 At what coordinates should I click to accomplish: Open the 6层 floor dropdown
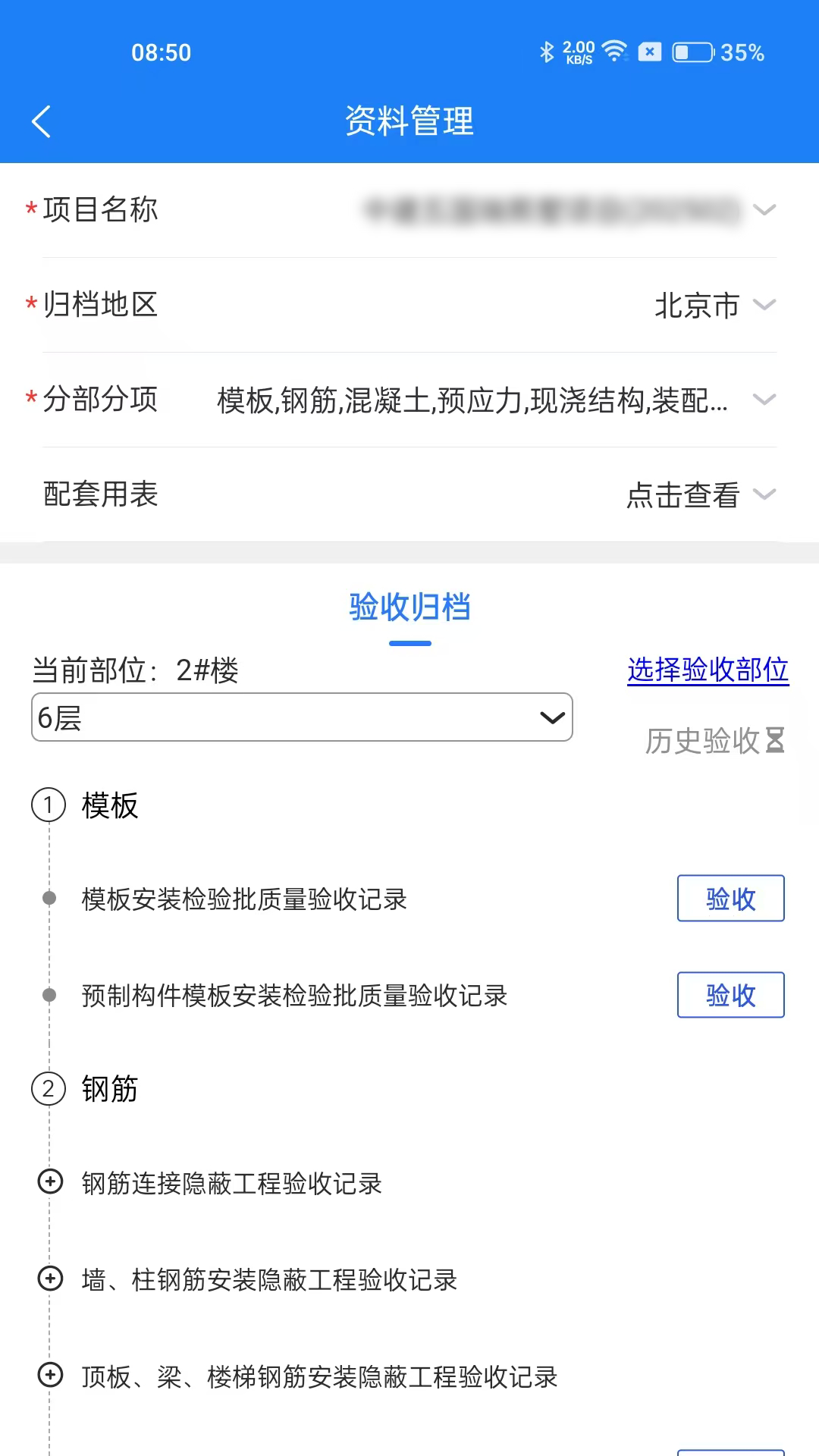[x=302, y=717]
